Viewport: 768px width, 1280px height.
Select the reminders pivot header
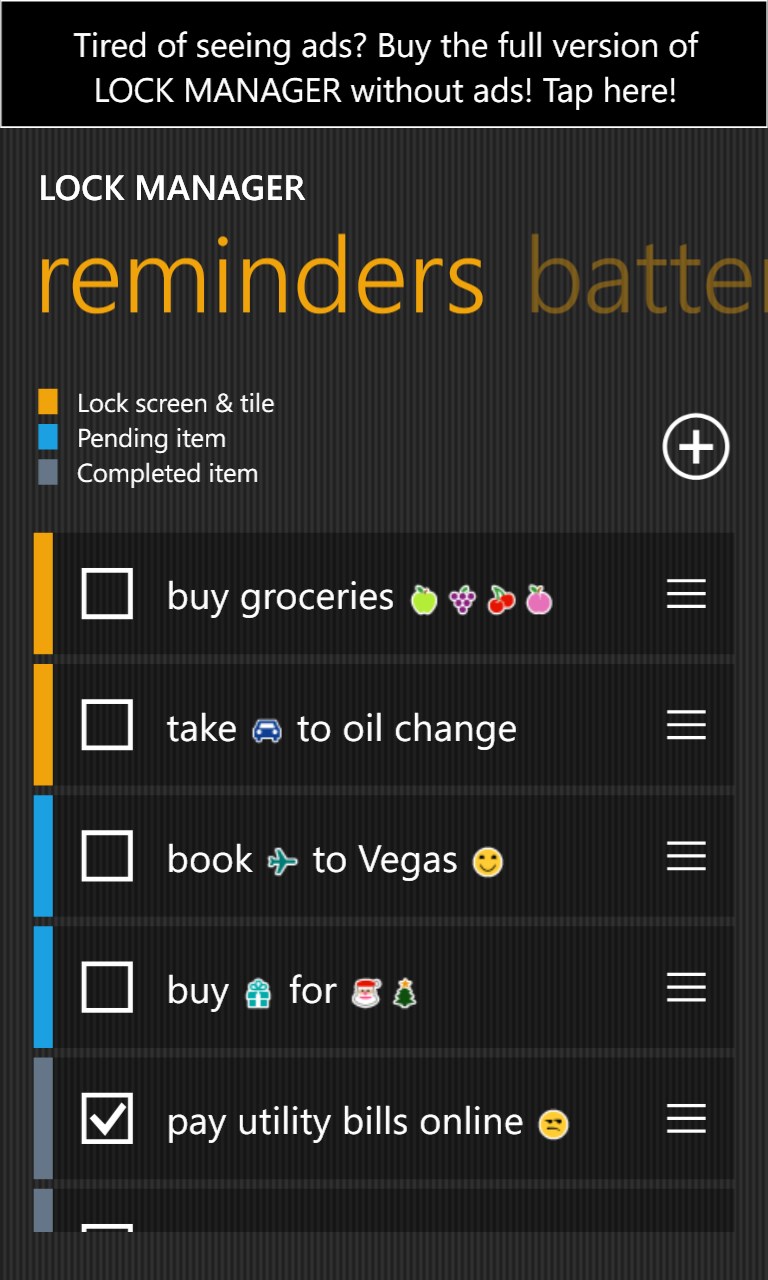point(262,277)
